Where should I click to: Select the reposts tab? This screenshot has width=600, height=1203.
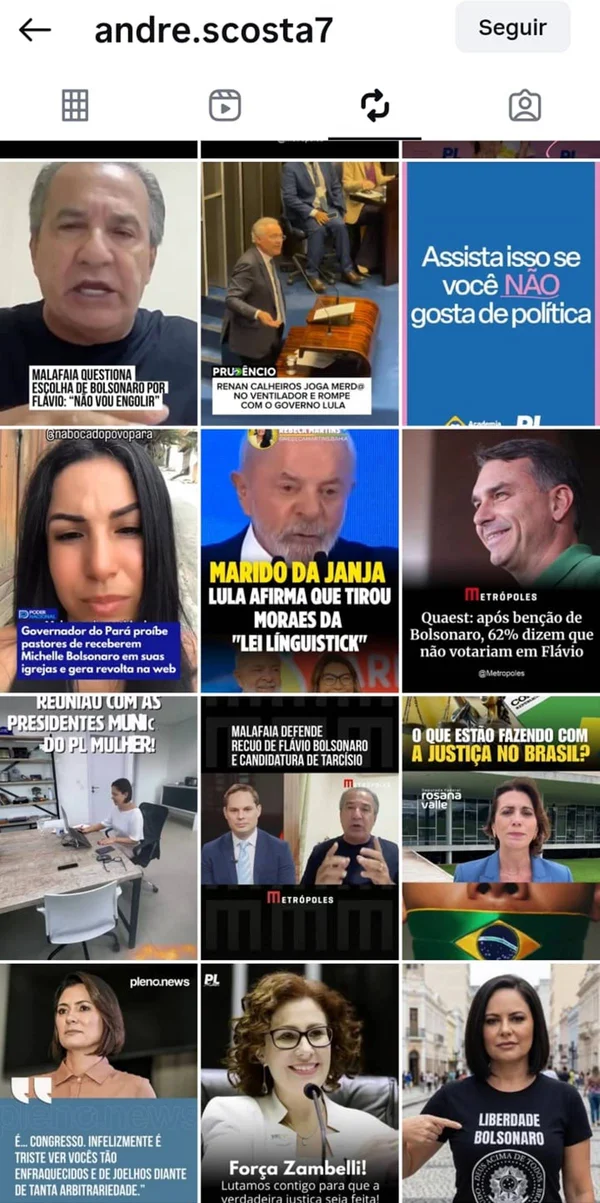tap(374, 105)
